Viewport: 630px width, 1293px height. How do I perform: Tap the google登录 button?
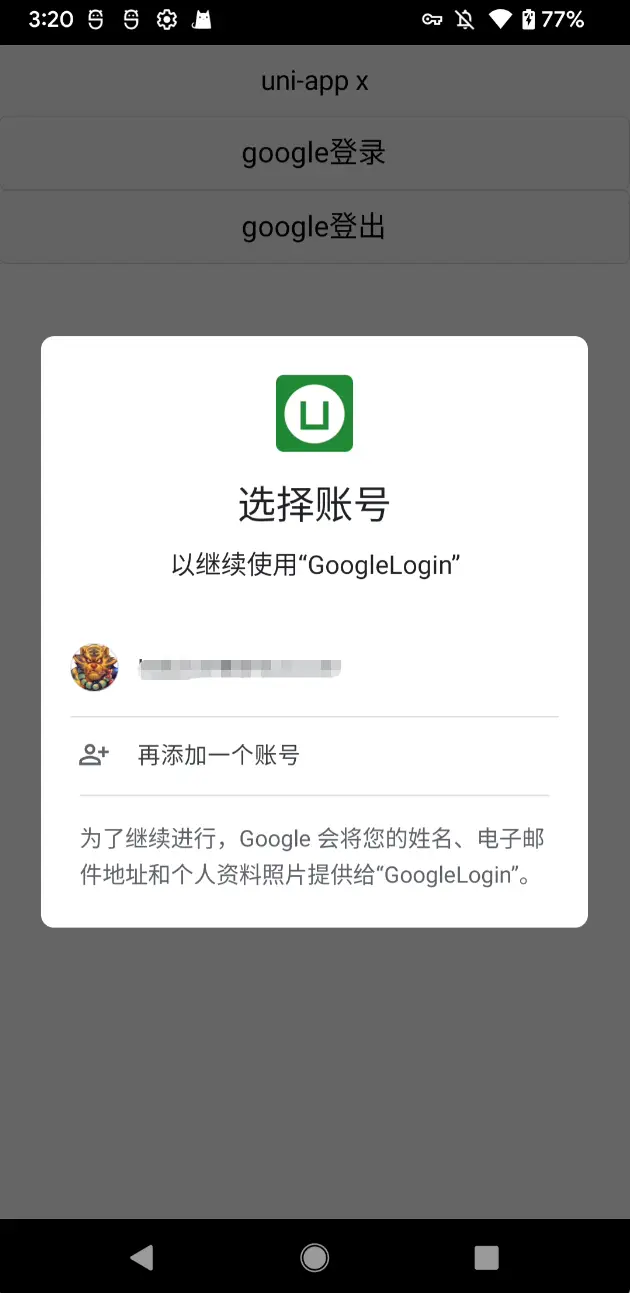point(314,153)
